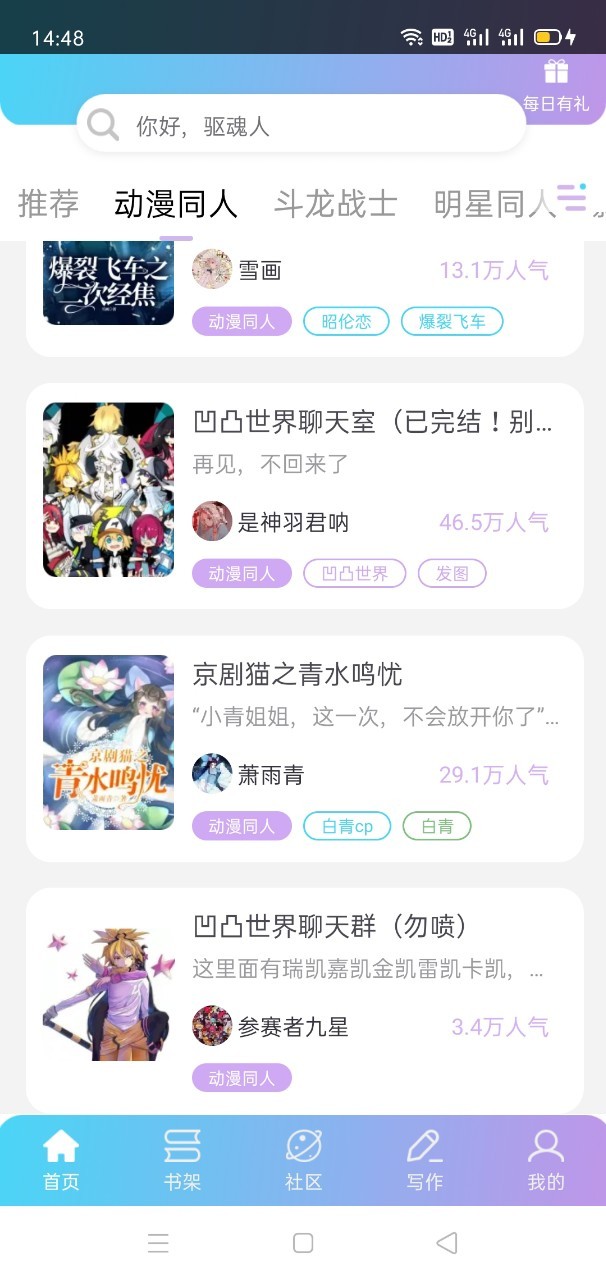Select the 白青cp tag
The height and width of the screenshot is (1280, 606).
[x=347, y=826]
